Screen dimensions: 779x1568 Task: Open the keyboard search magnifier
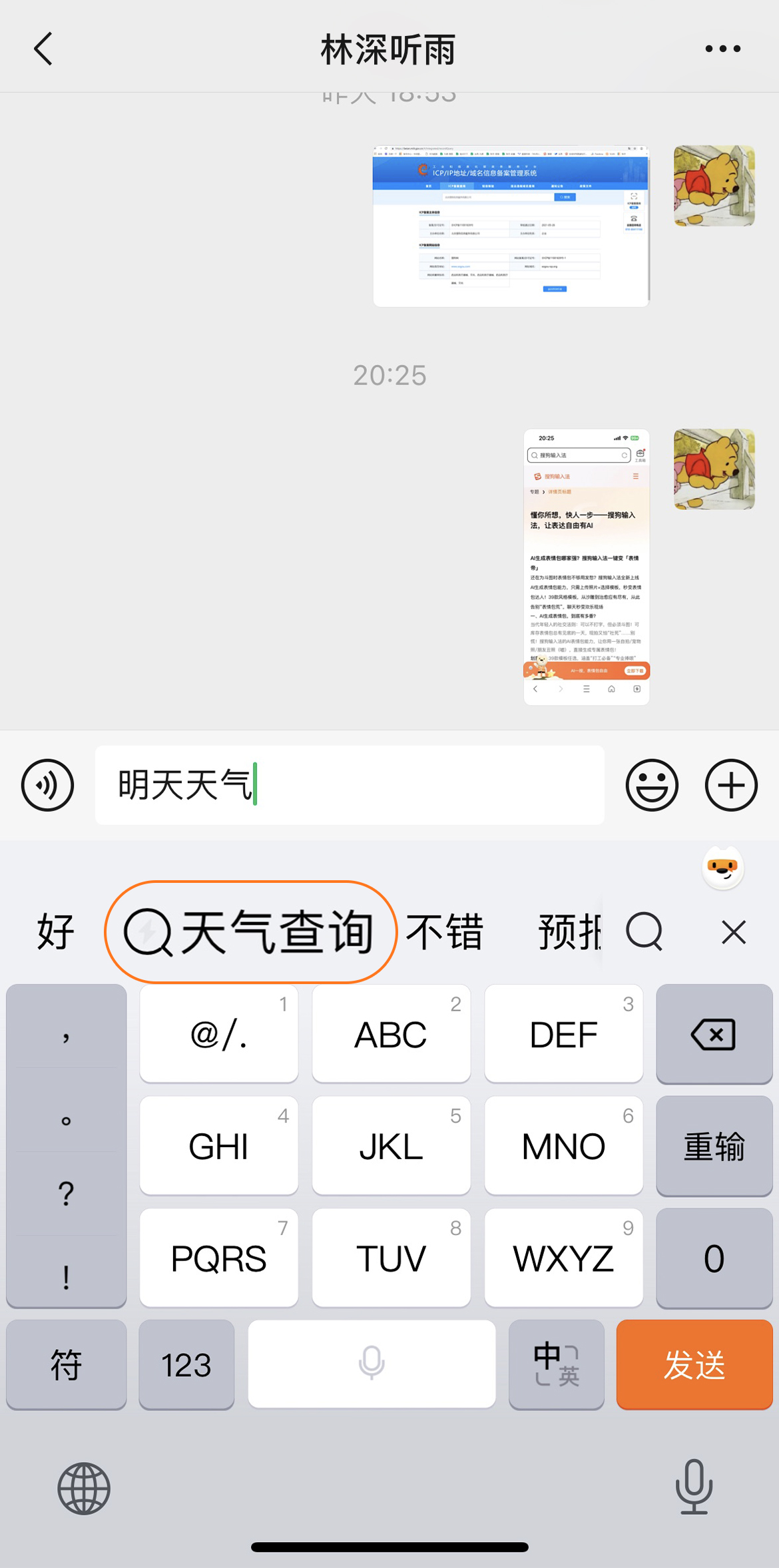645,931
